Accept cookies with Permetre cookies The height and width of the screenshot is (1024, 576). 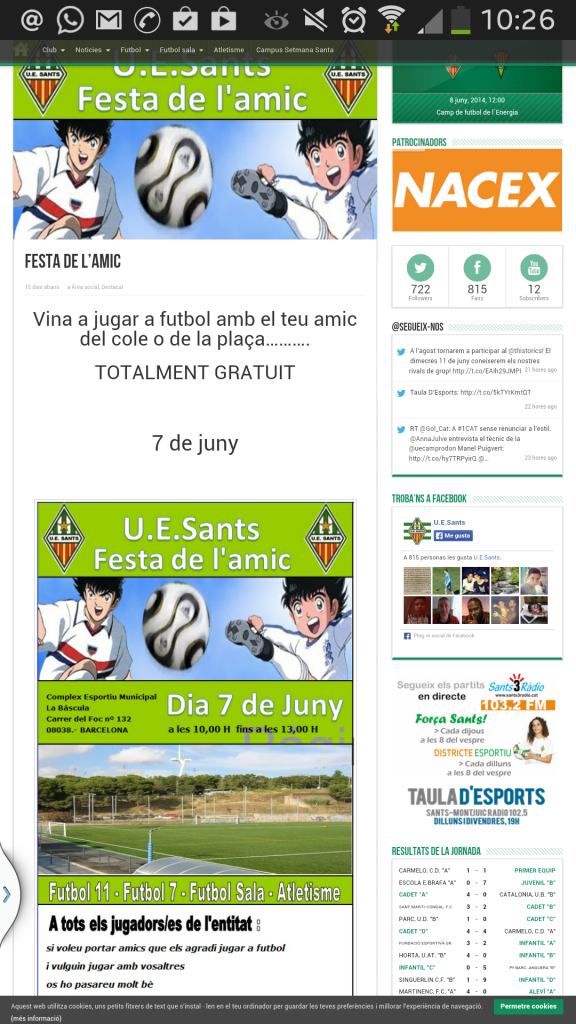click(528, 1006)
